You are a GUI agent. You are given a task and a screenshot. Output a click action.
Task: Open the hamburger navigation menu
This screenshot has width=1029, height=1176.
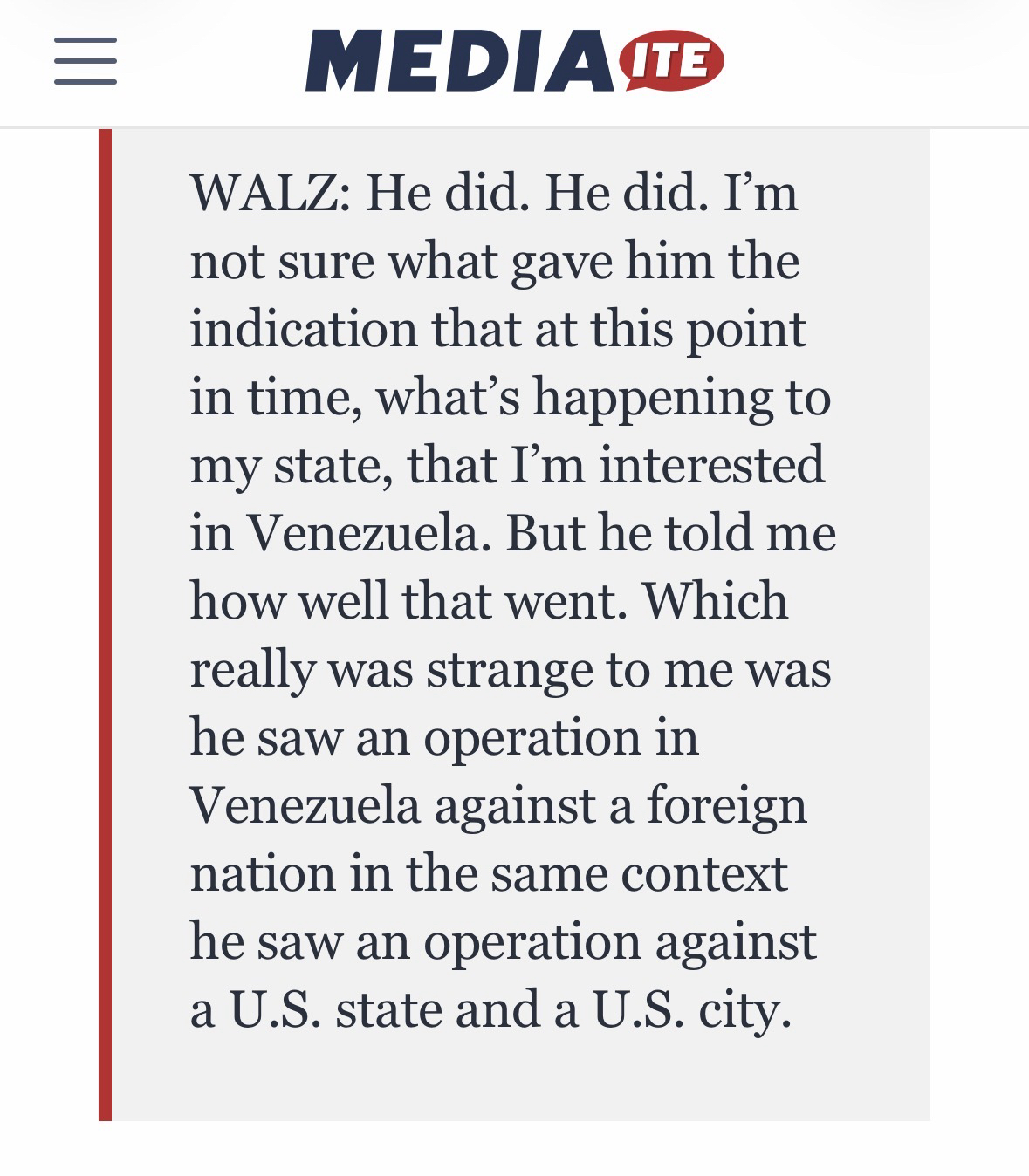click(85, 61)
